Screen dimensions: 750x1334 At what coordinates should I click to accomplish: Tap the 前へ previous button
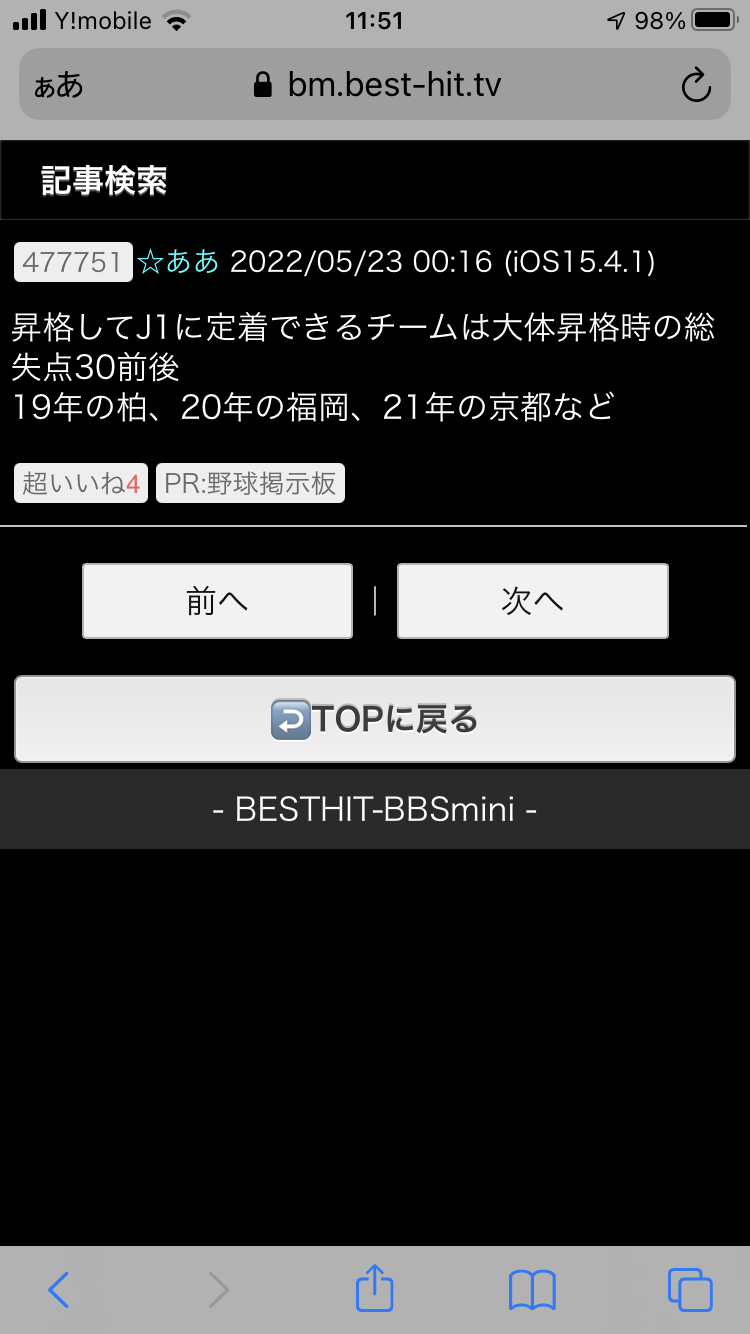(217, 601)
